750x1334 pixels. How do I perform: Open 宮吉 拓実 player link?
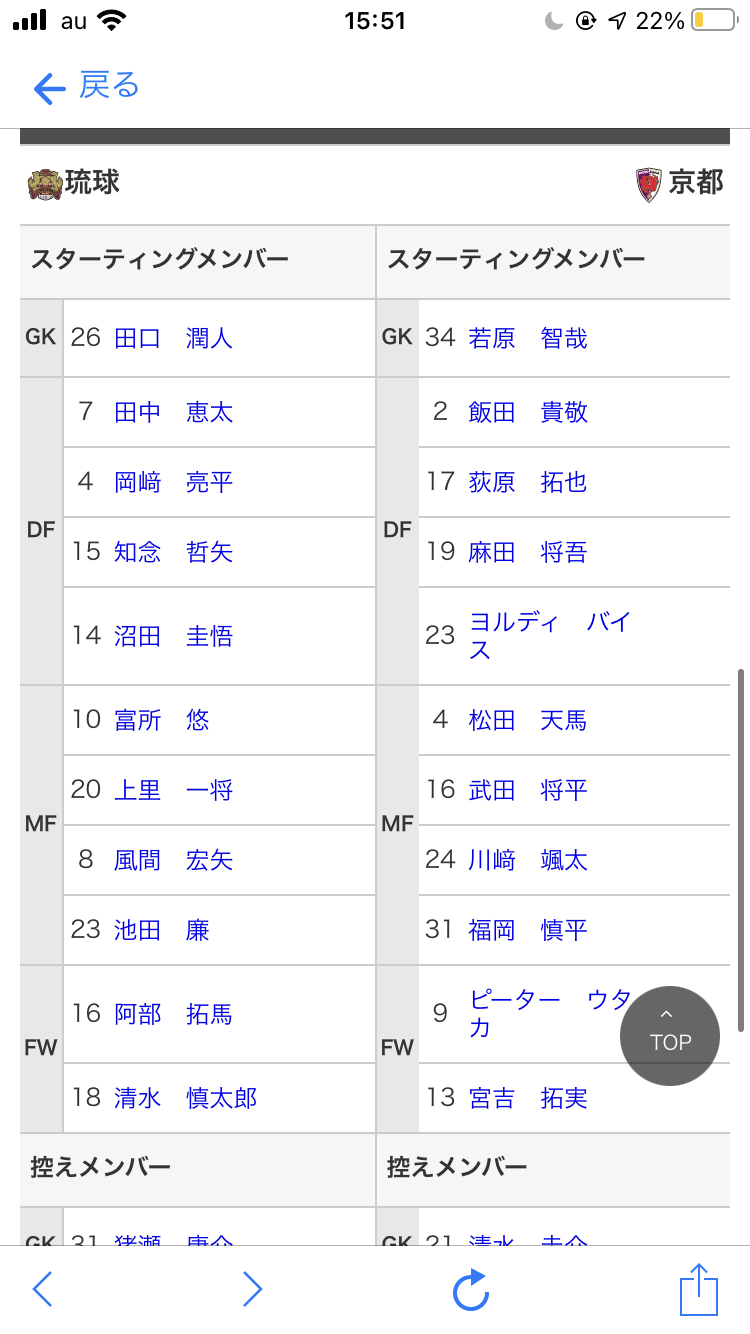(x=527, y=1098)
